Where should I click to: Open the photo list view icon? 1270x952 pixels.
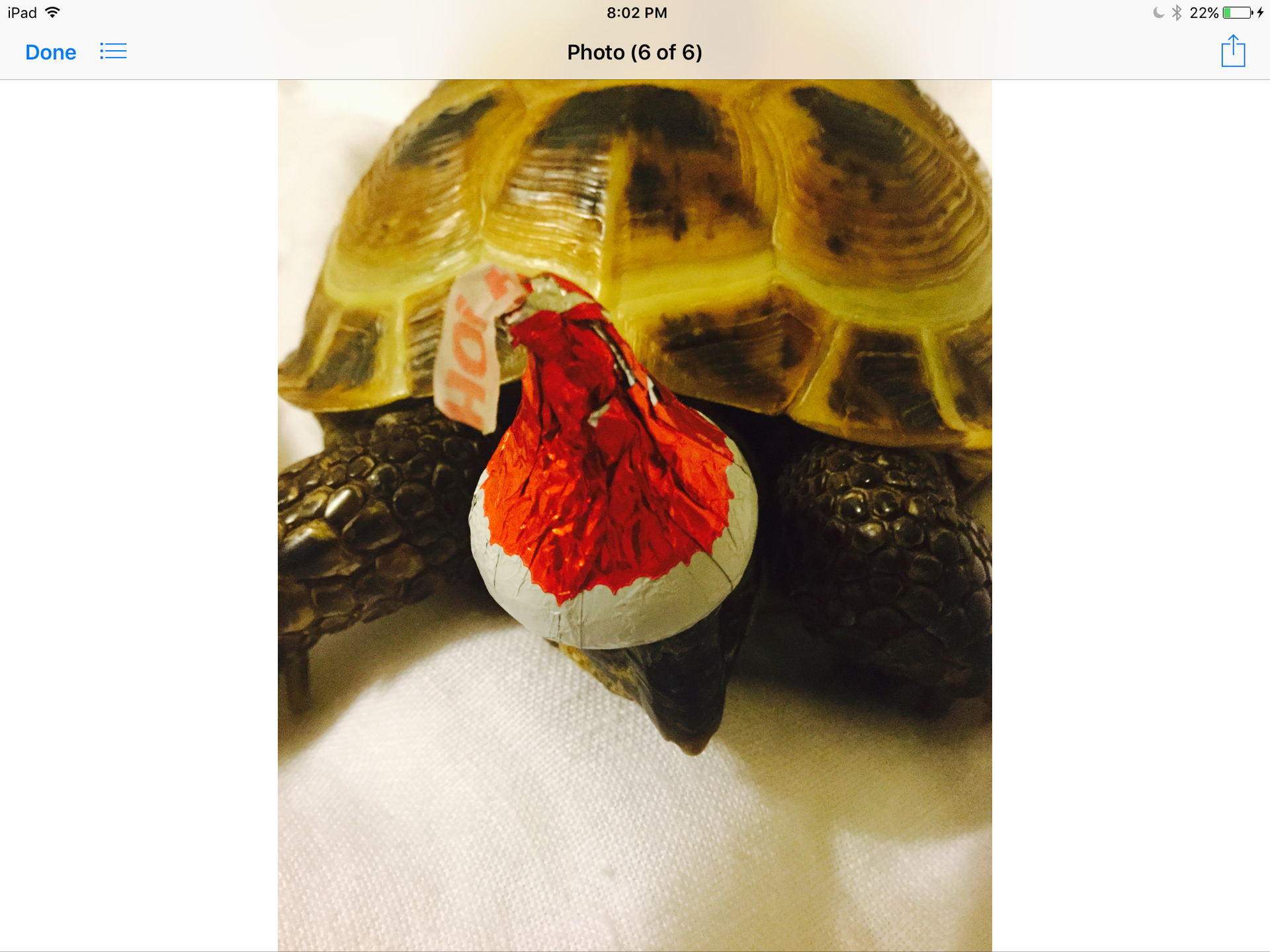(x=113, y=51)
